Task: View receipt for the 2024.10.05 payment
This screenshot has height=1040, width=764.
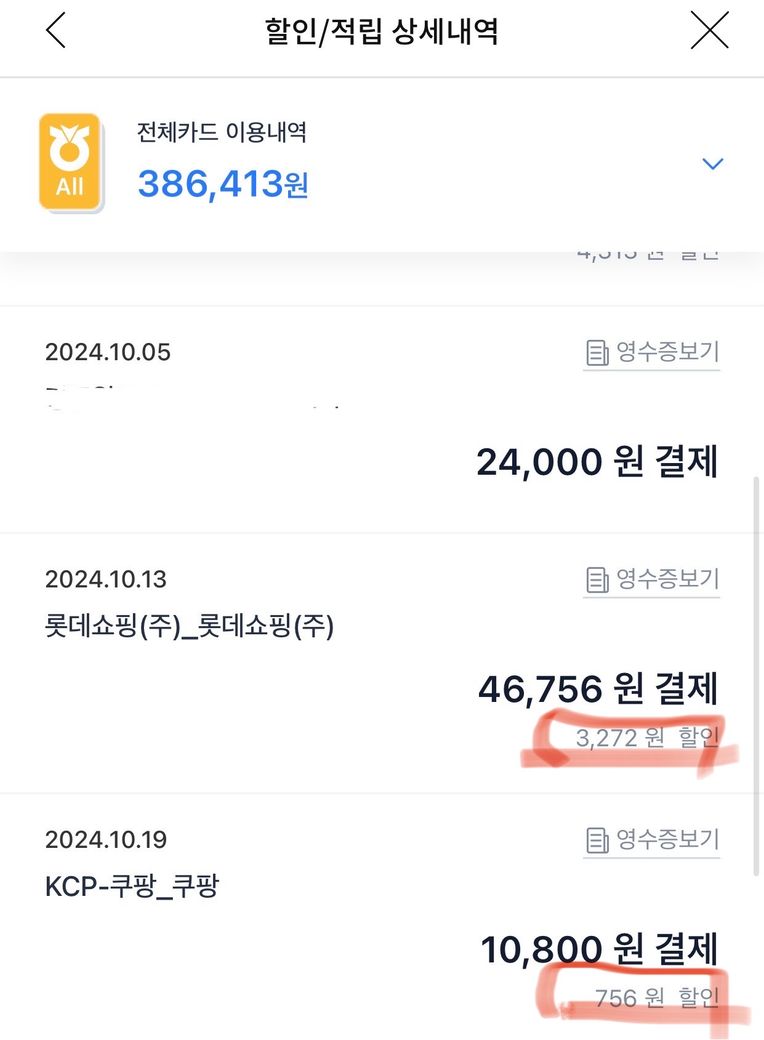Action: point(652,353)
